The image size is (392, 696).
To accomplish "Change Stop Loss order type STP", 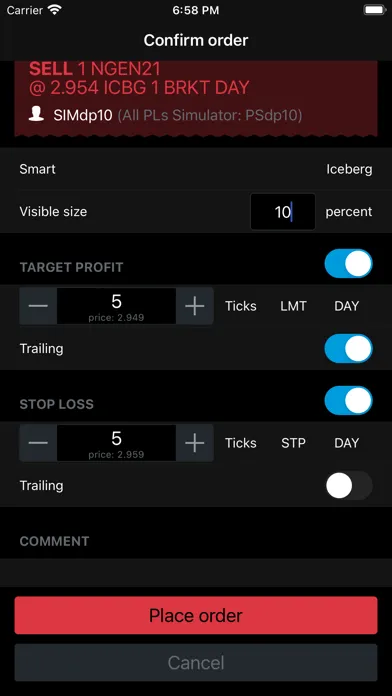I will point(293,443).
